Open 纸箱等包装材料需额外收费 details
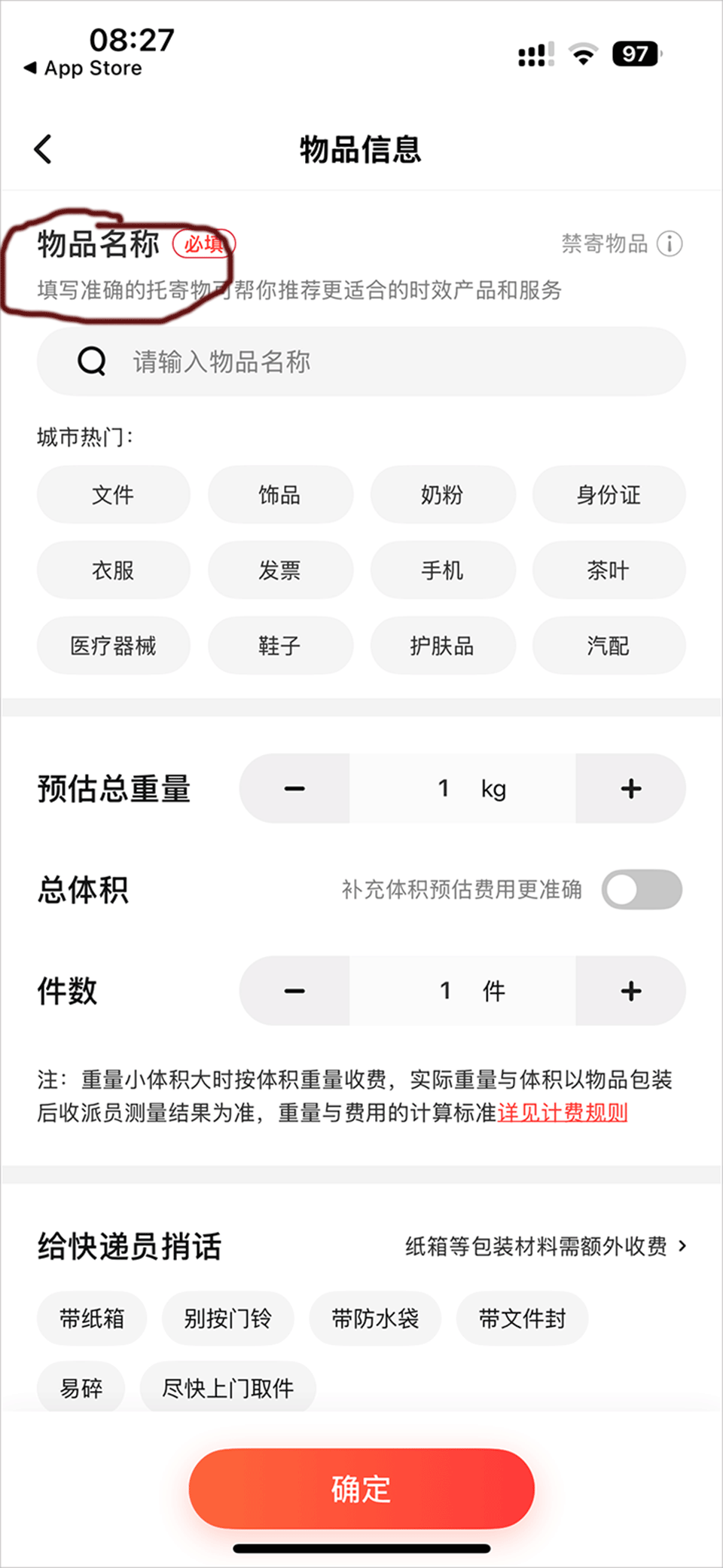This screenshot has height=1568, width=723. [x=545, y=1246]
